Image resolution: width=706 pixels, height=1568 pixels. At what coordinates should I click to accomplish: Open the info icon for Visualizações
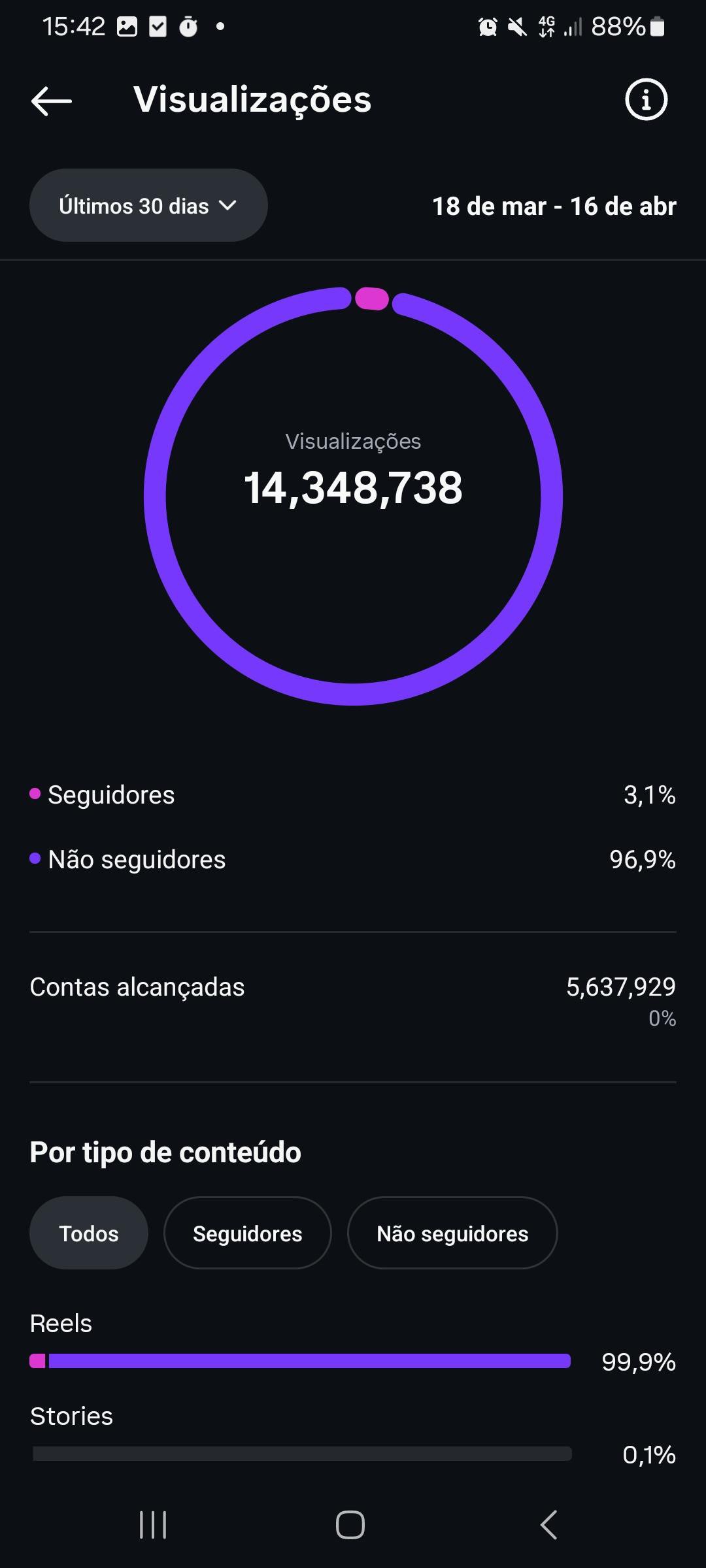tap(646, 100)
